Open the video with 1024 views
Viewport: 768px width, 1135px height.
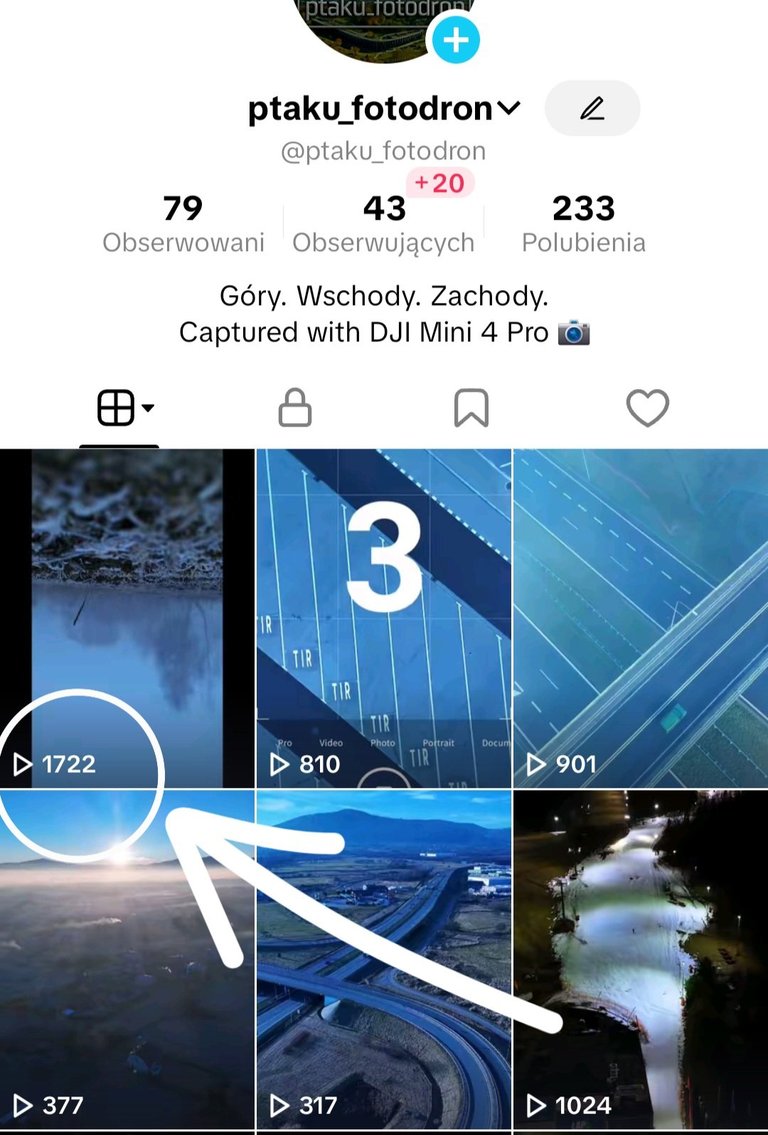(x=640, y=960)
